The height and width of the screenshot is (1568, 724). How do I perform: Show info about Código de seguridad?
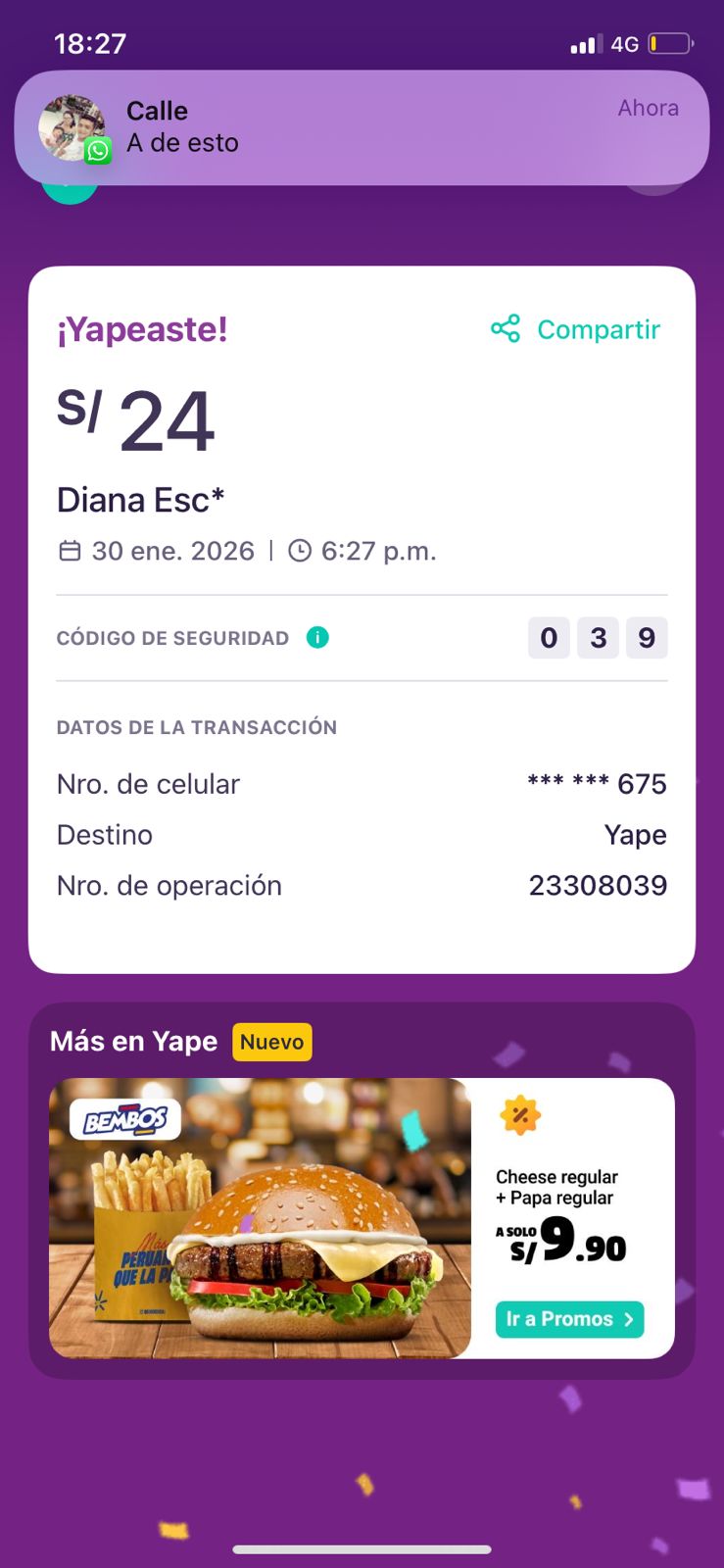pos(317,638)
